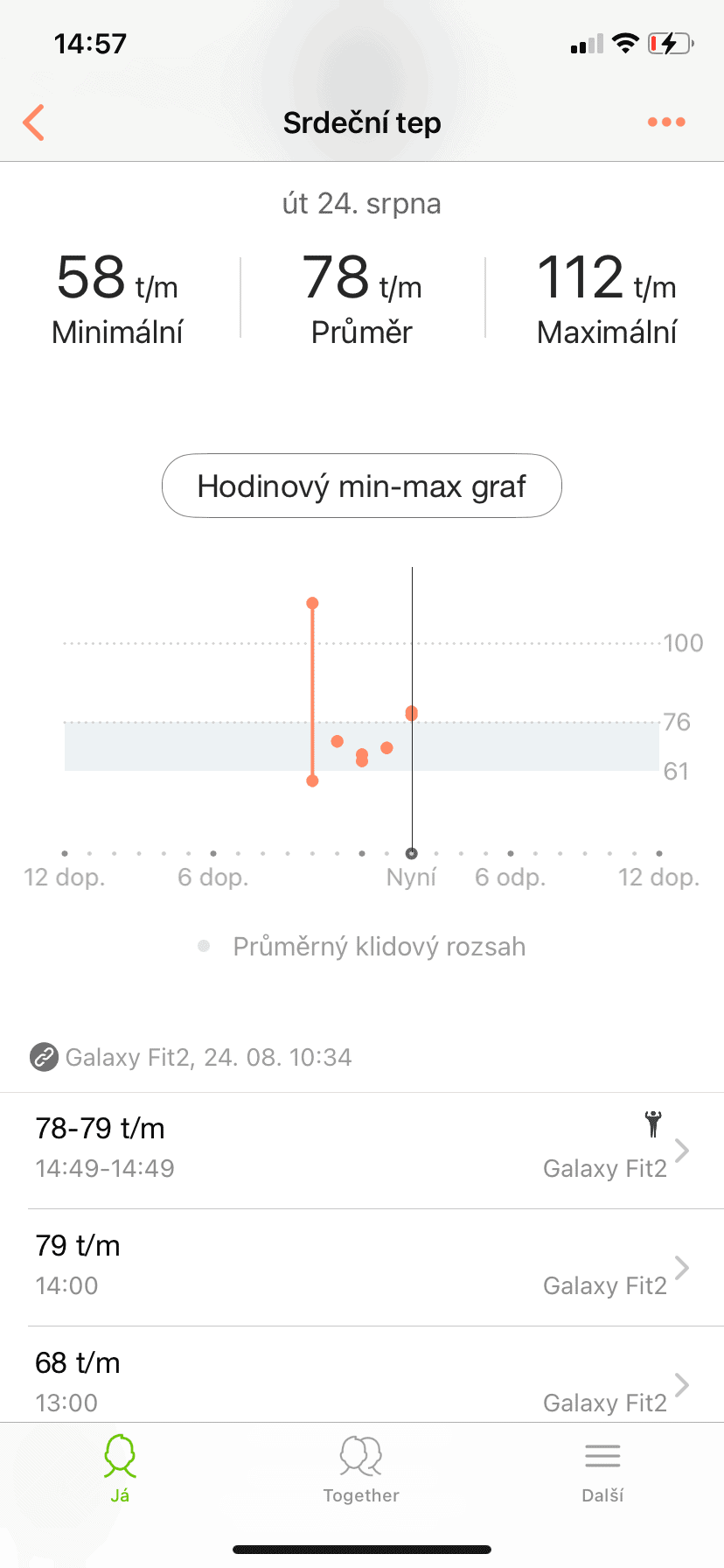Open the three-dot overflow menu
This screenshot has width=724, height=1568.
(666, 122)
